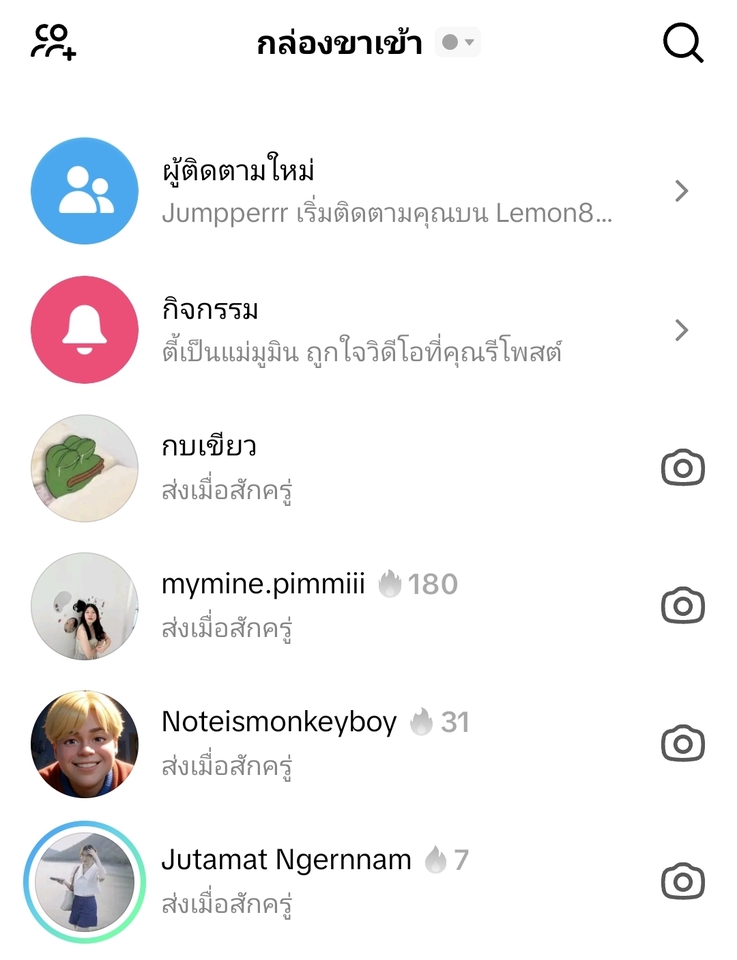
Task: Tap the camera icon beside mymine.pimmiii
Action: 682,605
